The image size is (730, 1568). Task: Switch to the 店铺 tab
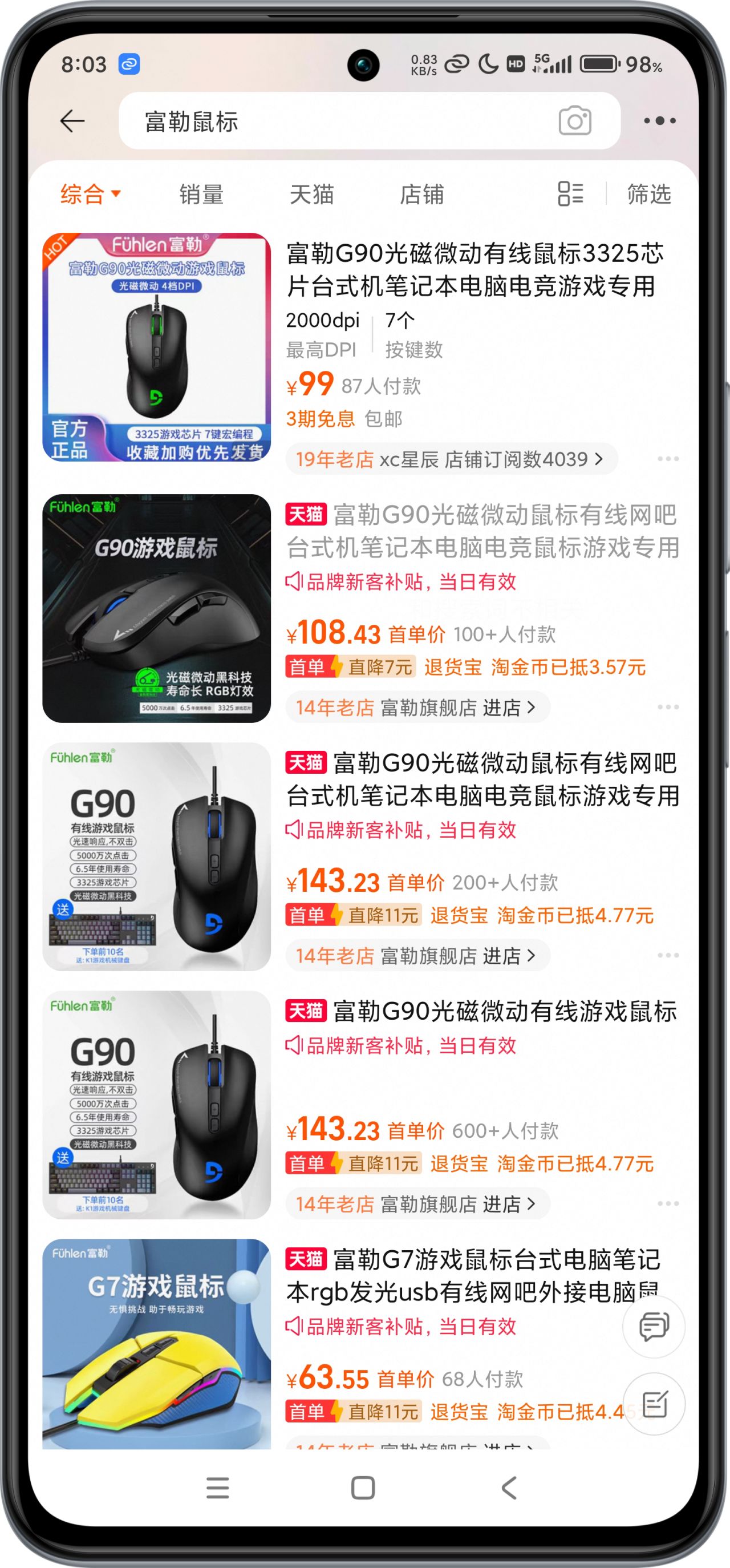click(421, 194)
